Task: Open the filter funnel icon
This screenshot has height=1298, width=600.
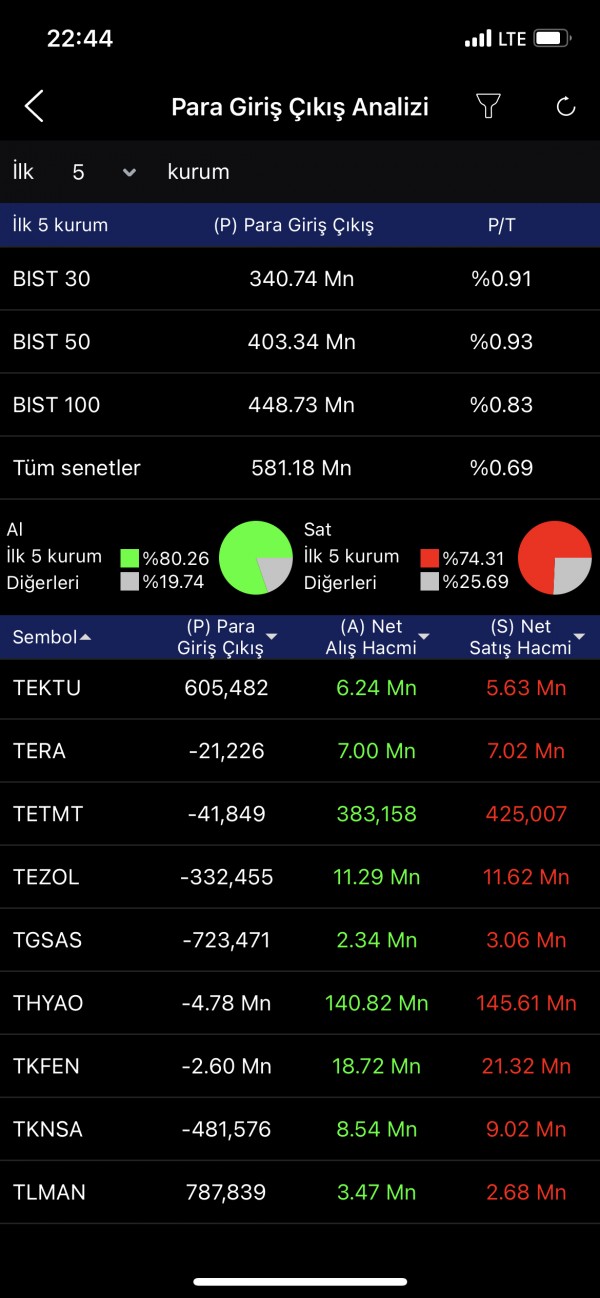Action: point(488,106)
